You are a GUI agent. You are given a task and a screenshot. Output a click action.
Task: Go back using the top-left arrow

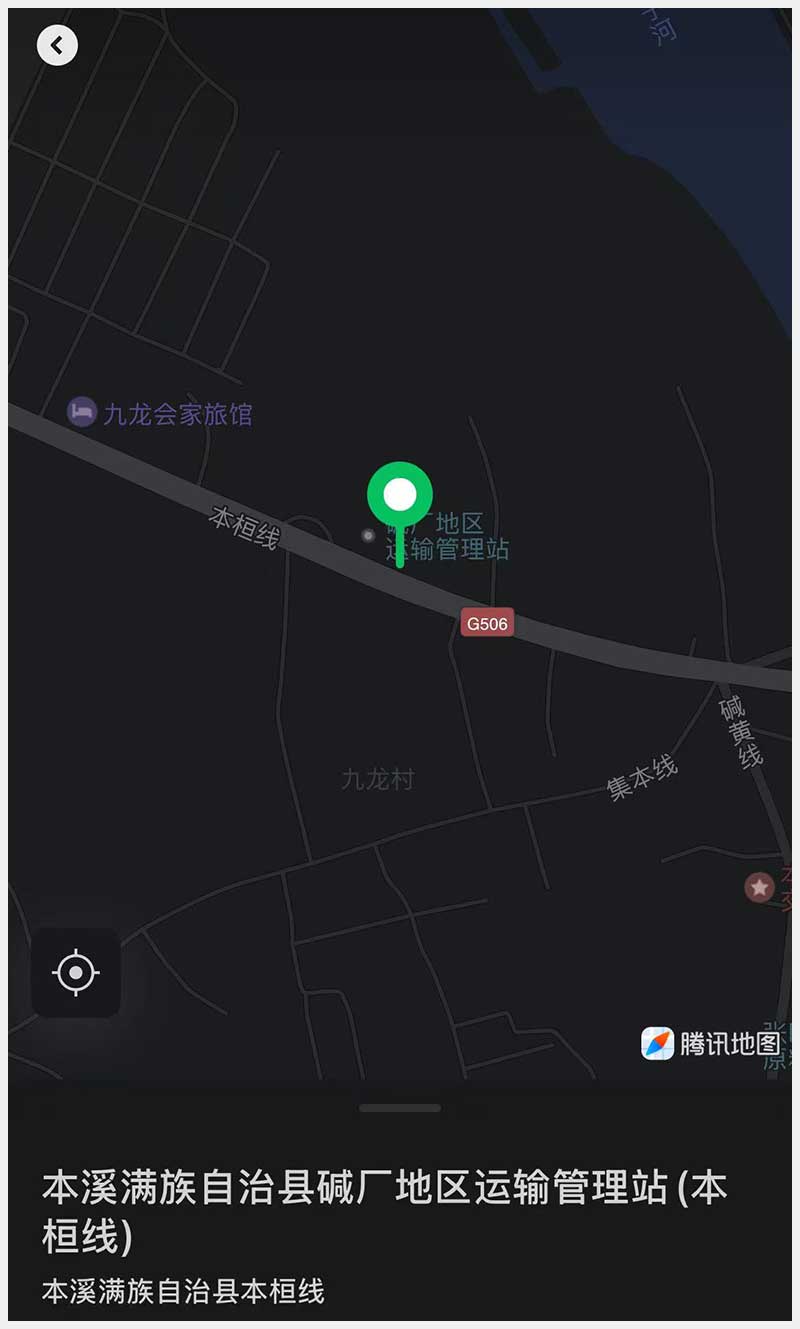coord(57,45)
